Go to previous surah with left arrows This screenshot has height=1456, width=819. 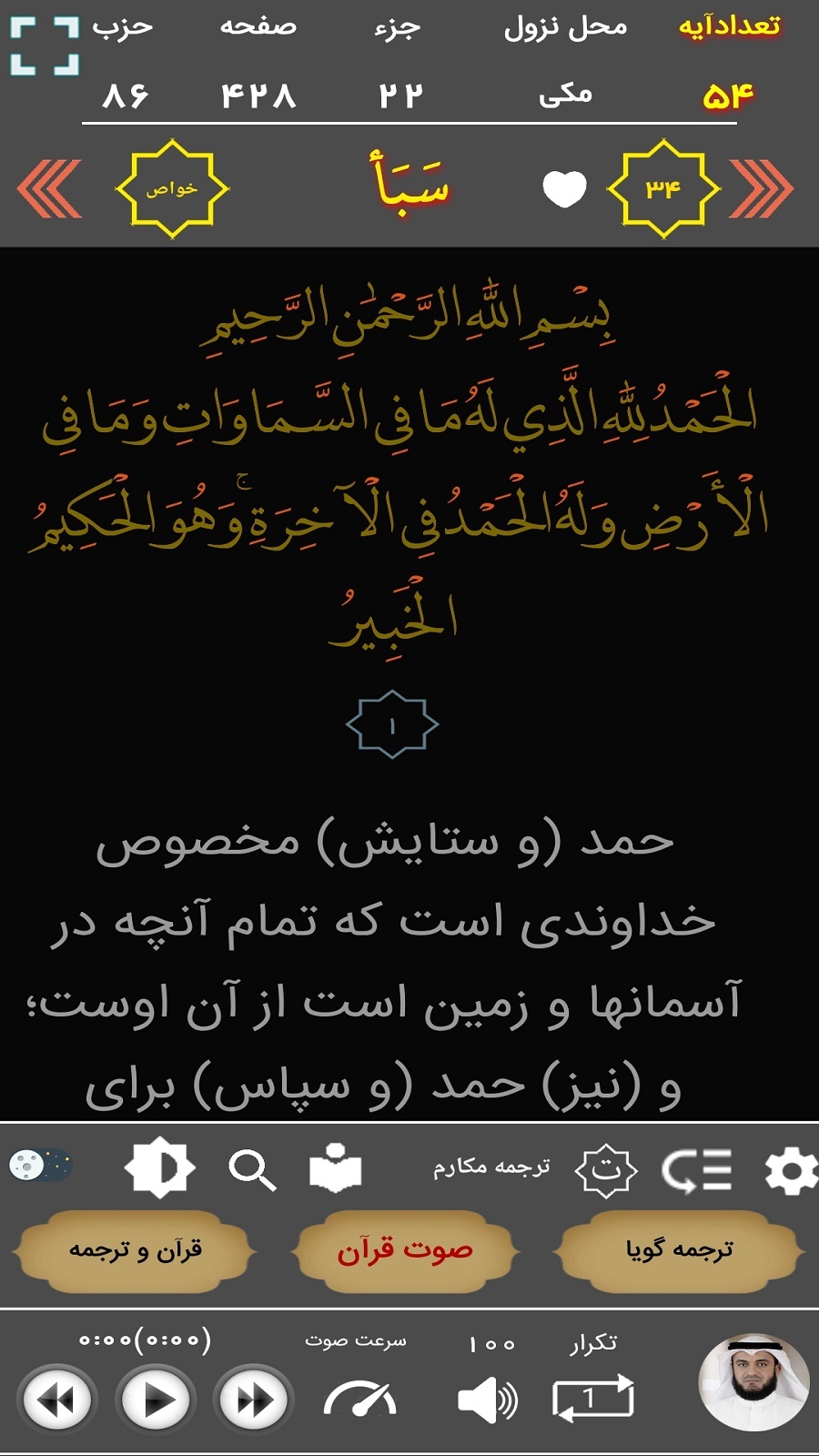(x=50, y=189)
